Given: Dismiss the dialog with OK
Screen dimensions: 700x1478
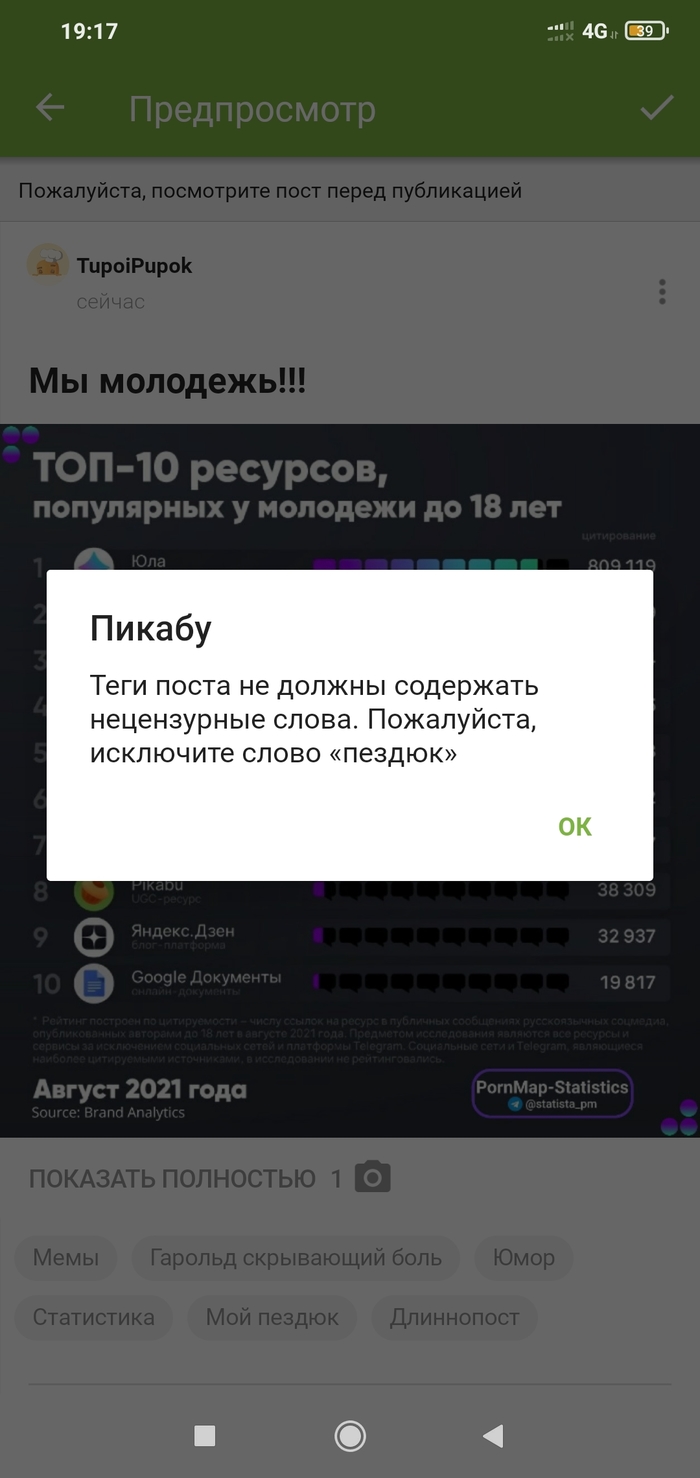Looking at the screenshot, I should tap(575, 826).
